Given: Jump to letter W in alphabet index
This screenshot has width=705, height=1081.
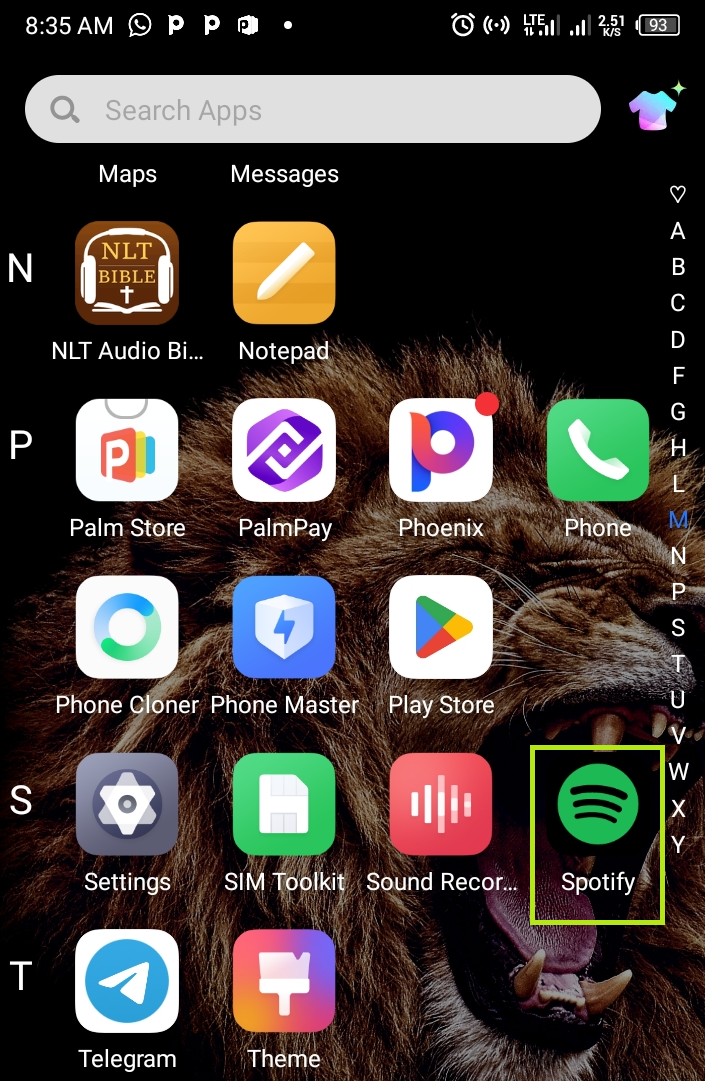Looking at the screenshot, I should [x=678, y=772].
